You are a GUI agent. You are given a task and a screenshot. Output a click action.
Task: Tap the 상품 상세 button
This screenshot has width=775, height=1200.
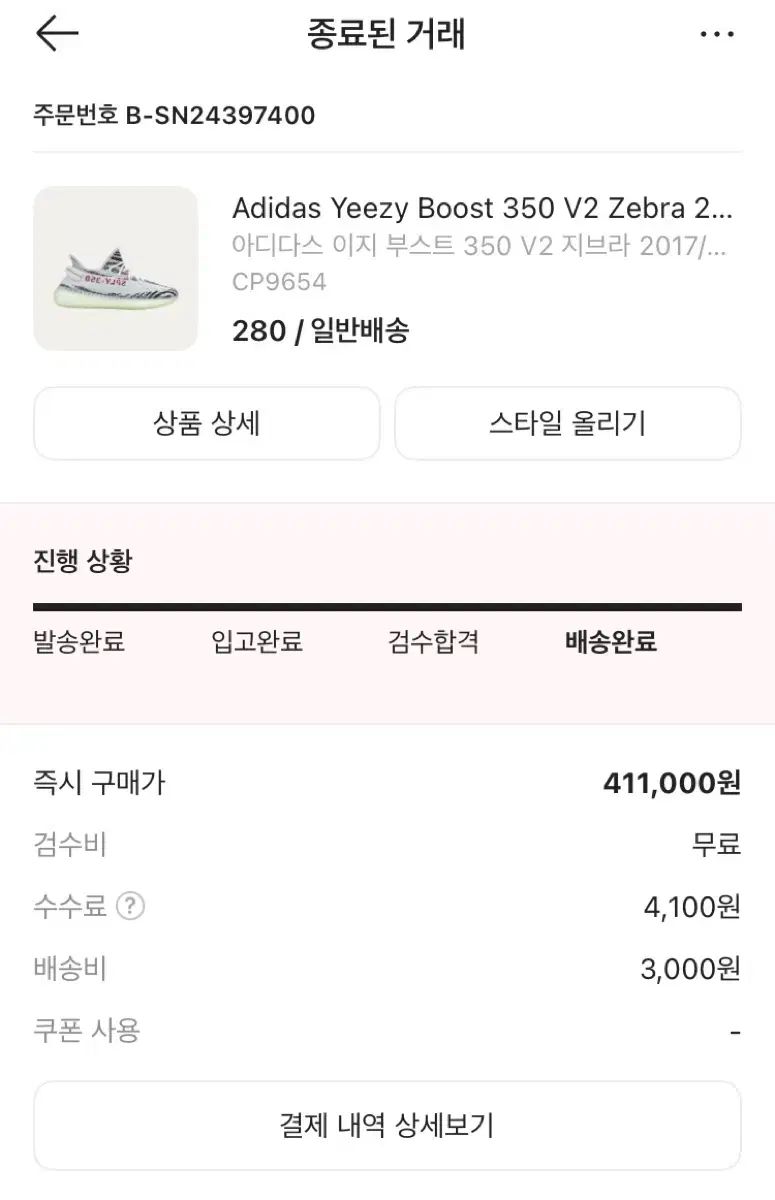(207, 423)
